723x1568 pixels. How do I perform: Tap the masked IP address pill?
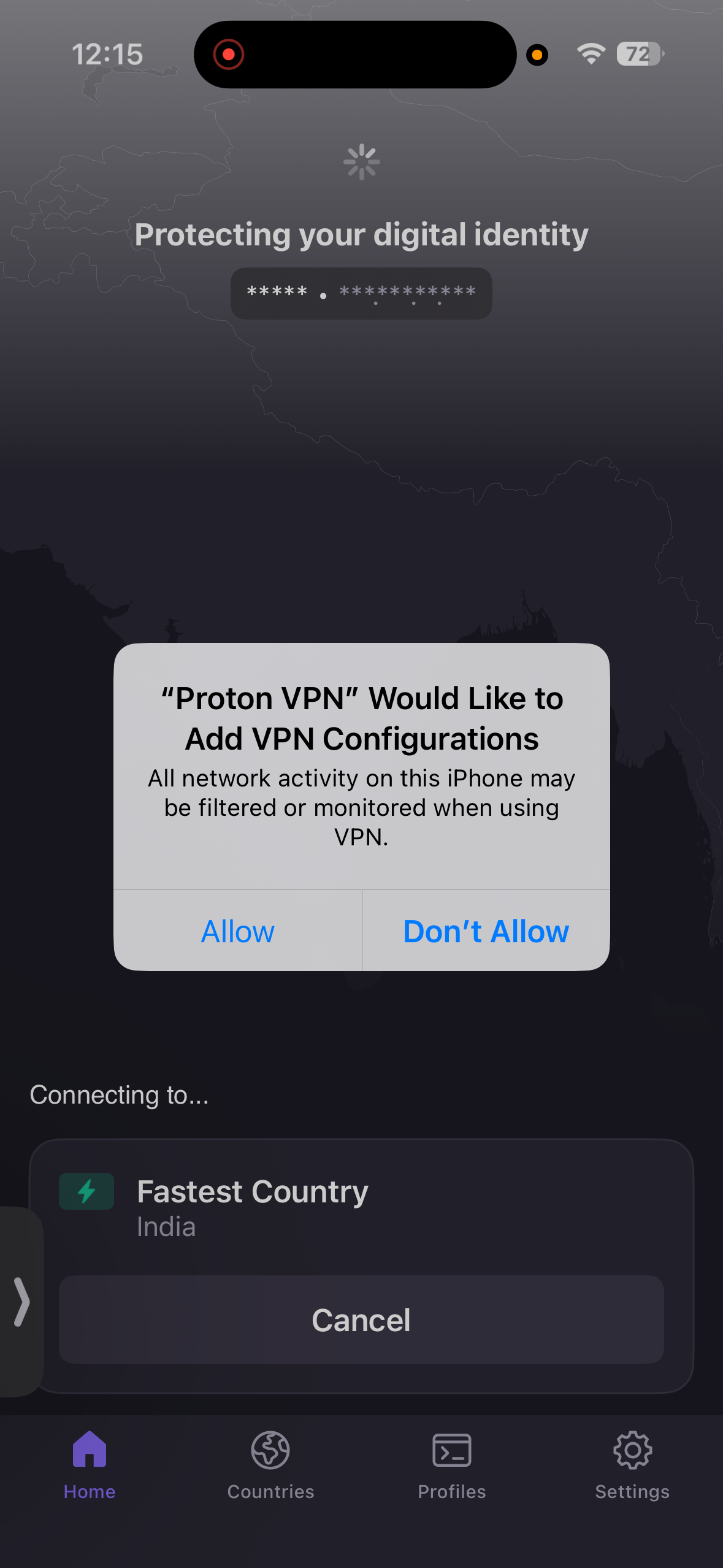[x=361, y=293]
